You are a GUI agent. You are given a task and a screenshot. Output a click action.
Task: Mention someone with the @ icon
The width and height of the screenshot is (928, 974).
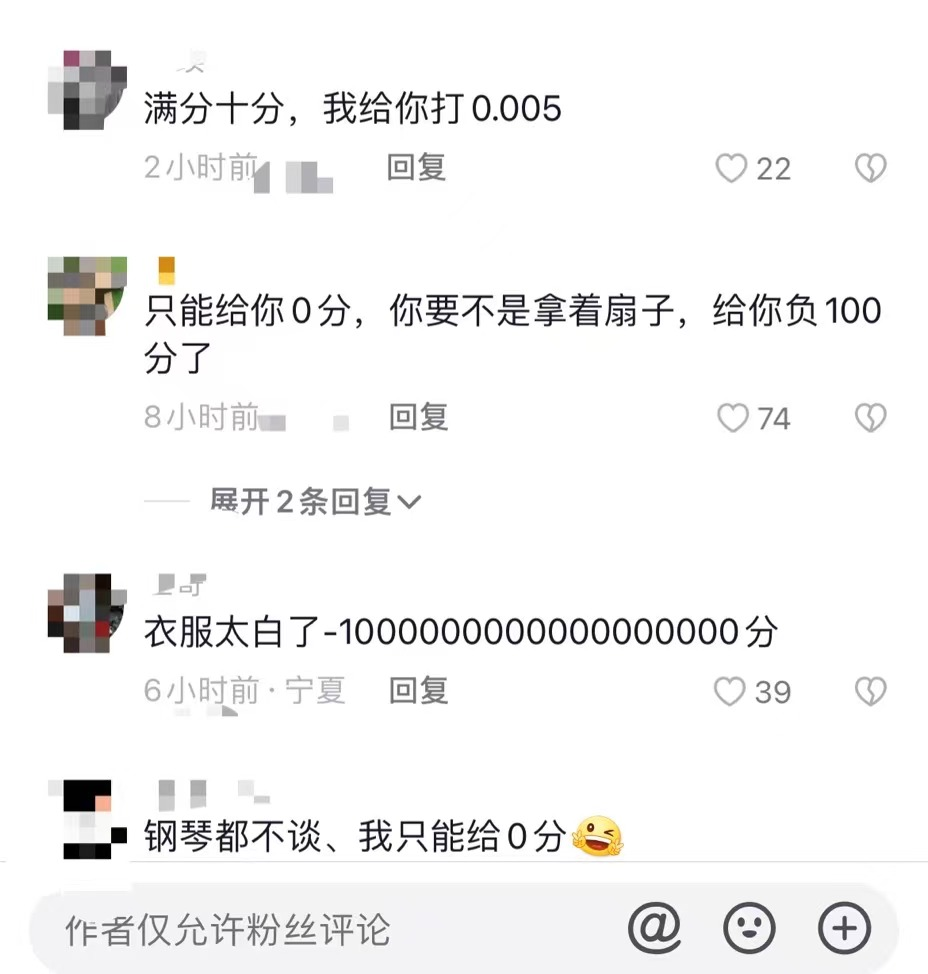(655, 929)
